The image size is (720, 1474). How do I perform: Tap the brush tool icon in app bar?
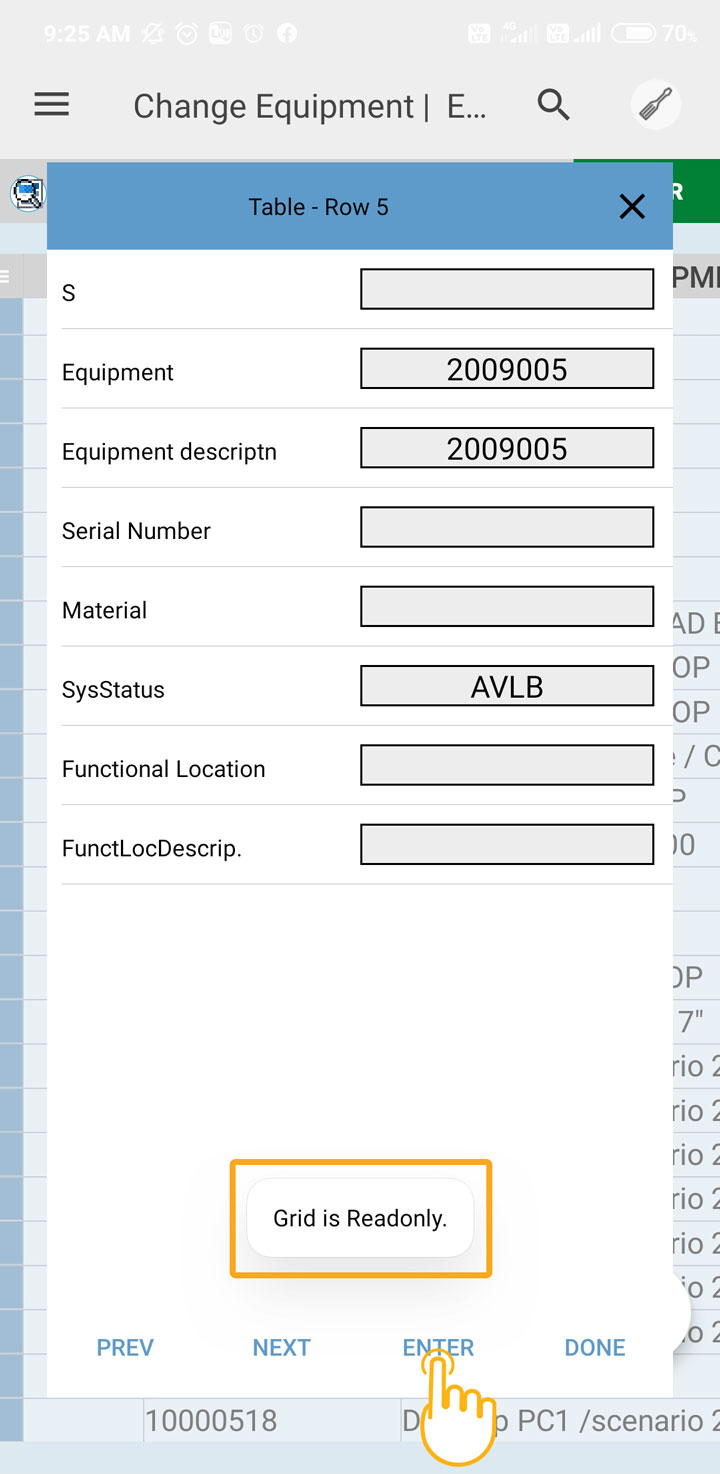656,104
